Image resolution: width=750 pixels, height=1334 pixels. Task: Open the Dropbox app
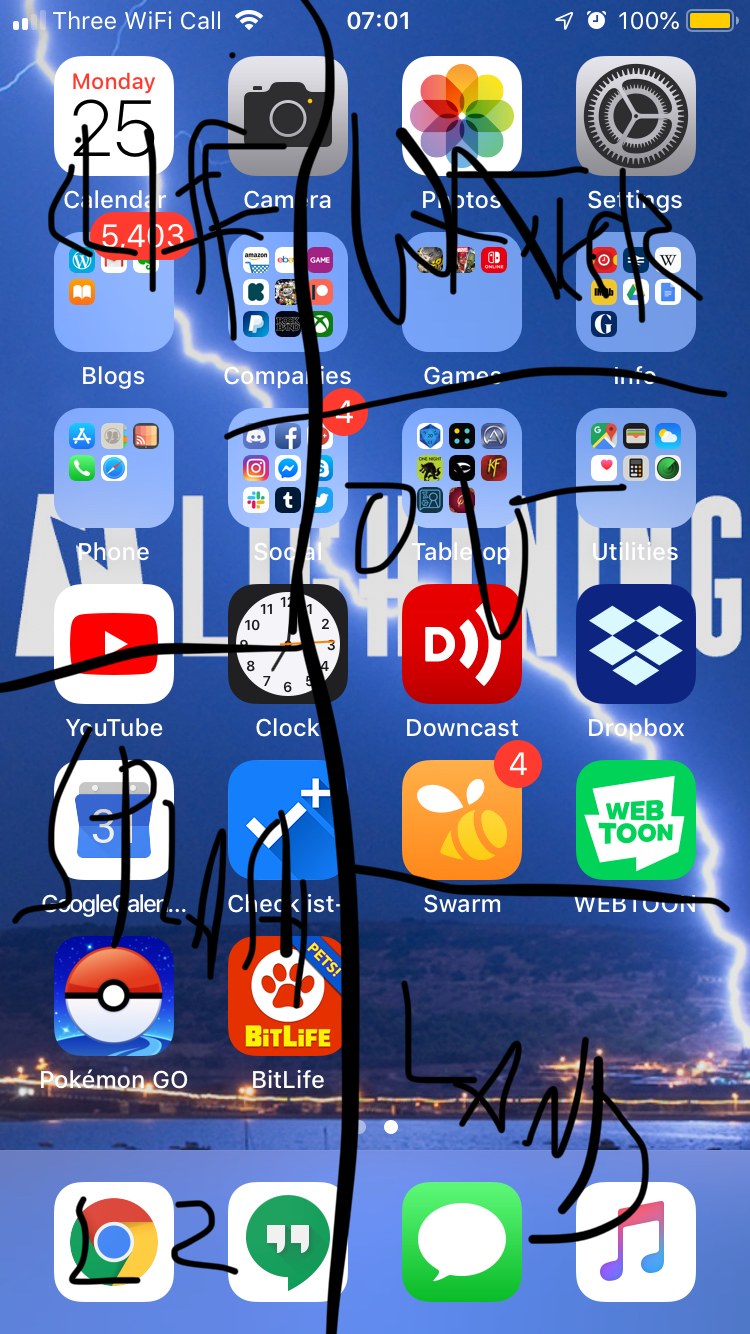coord(635,644)
